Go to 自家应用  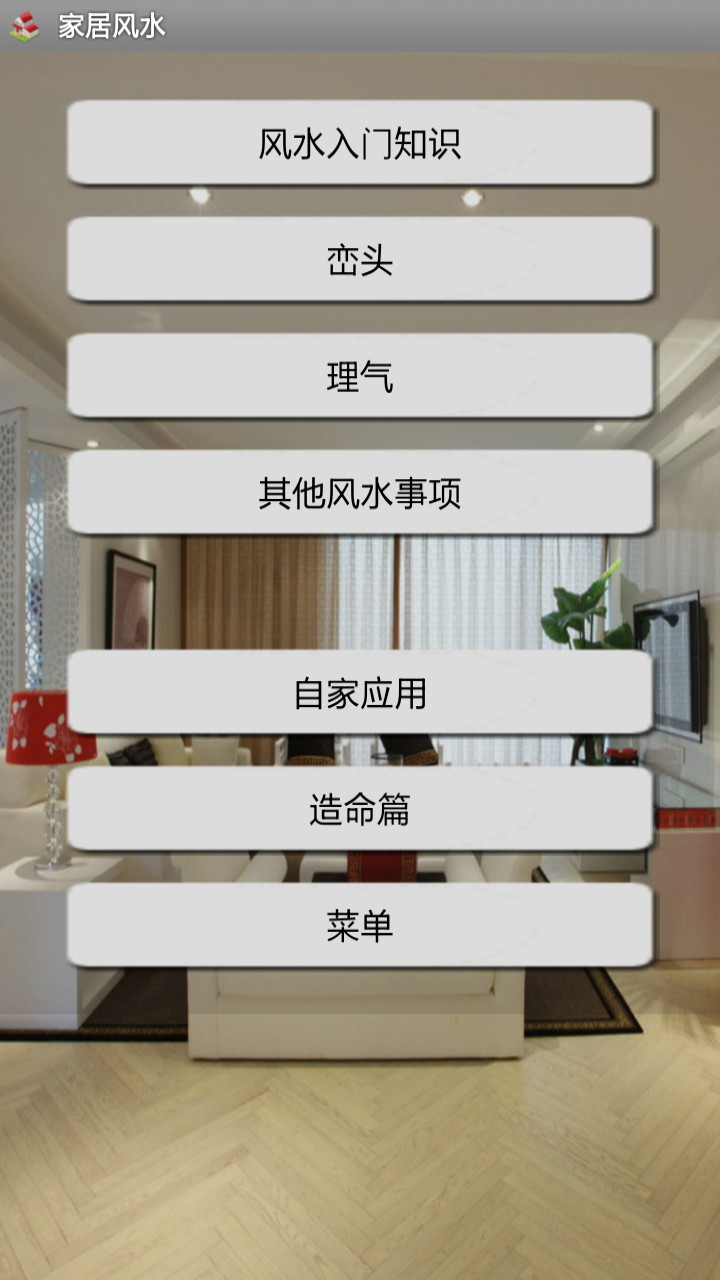pos(360,693)
